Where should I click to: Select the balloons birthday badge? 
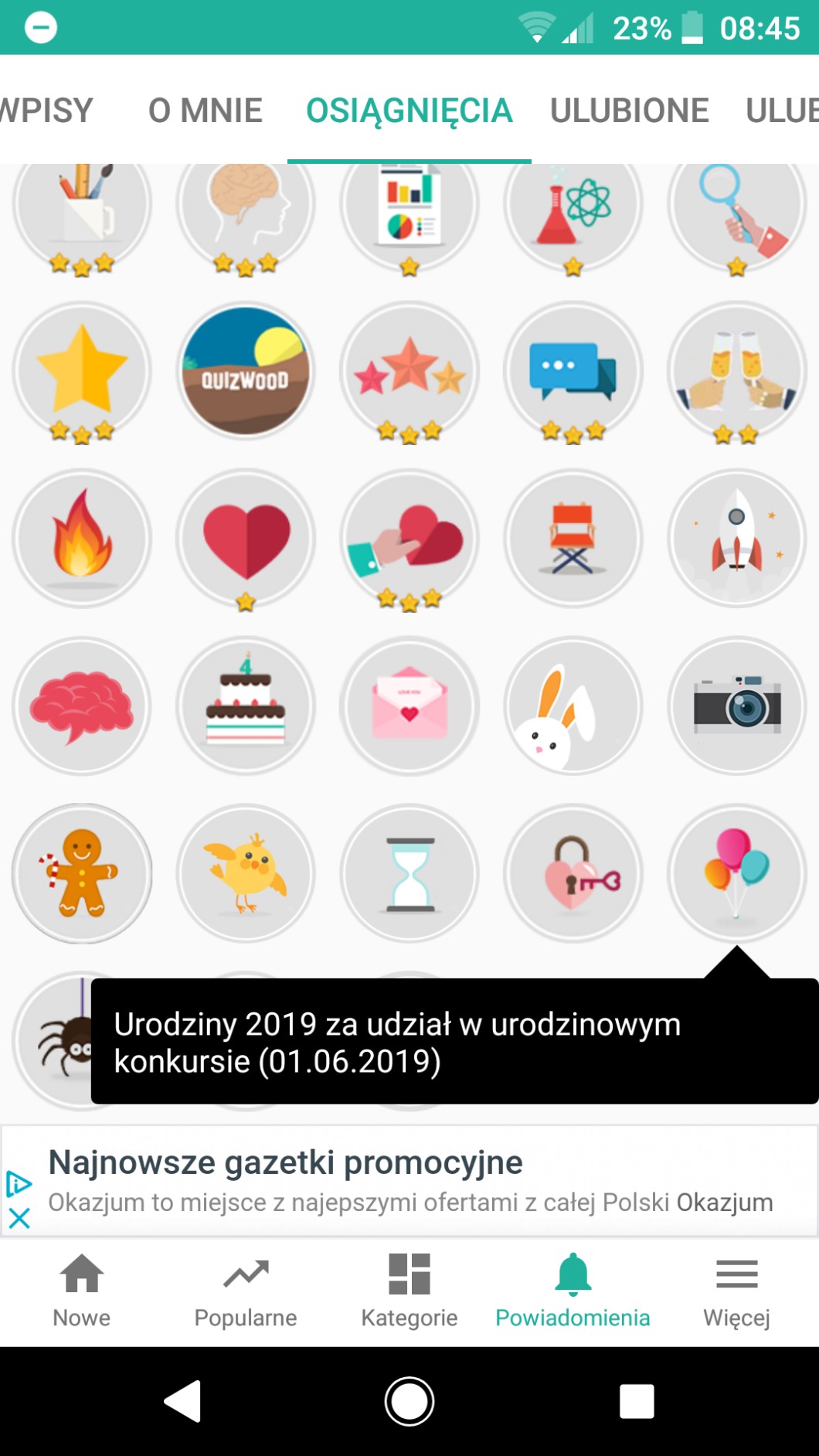coord(737,872)
